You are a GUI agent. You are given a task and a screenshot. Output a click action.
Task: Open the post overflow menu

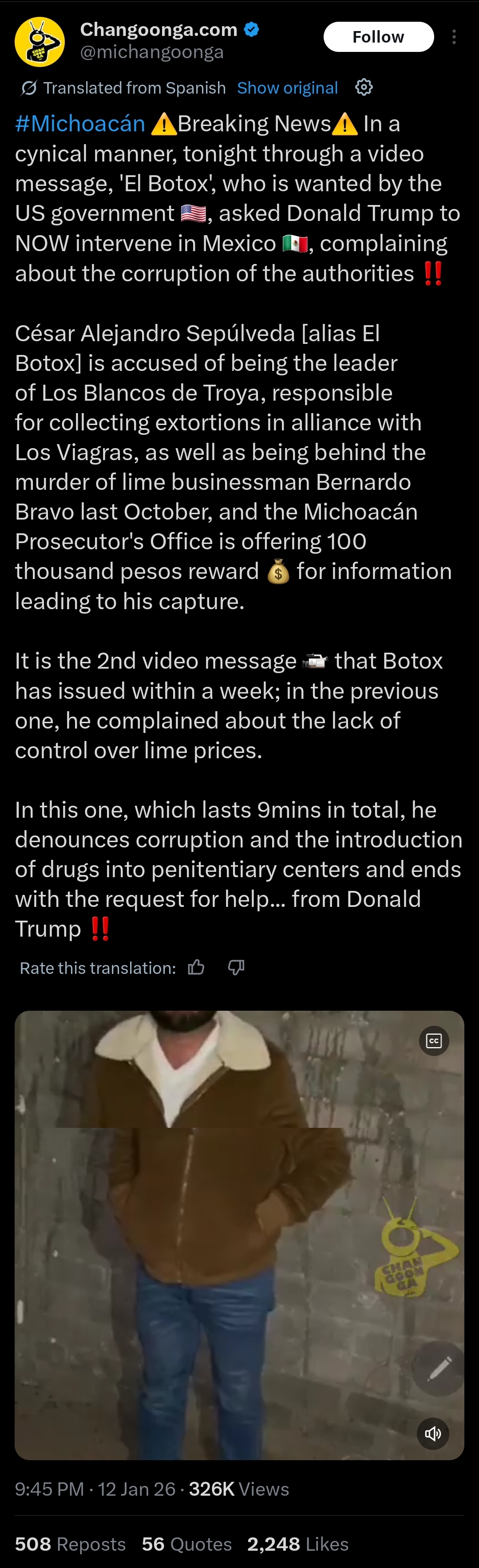click(x=454, y=37)
